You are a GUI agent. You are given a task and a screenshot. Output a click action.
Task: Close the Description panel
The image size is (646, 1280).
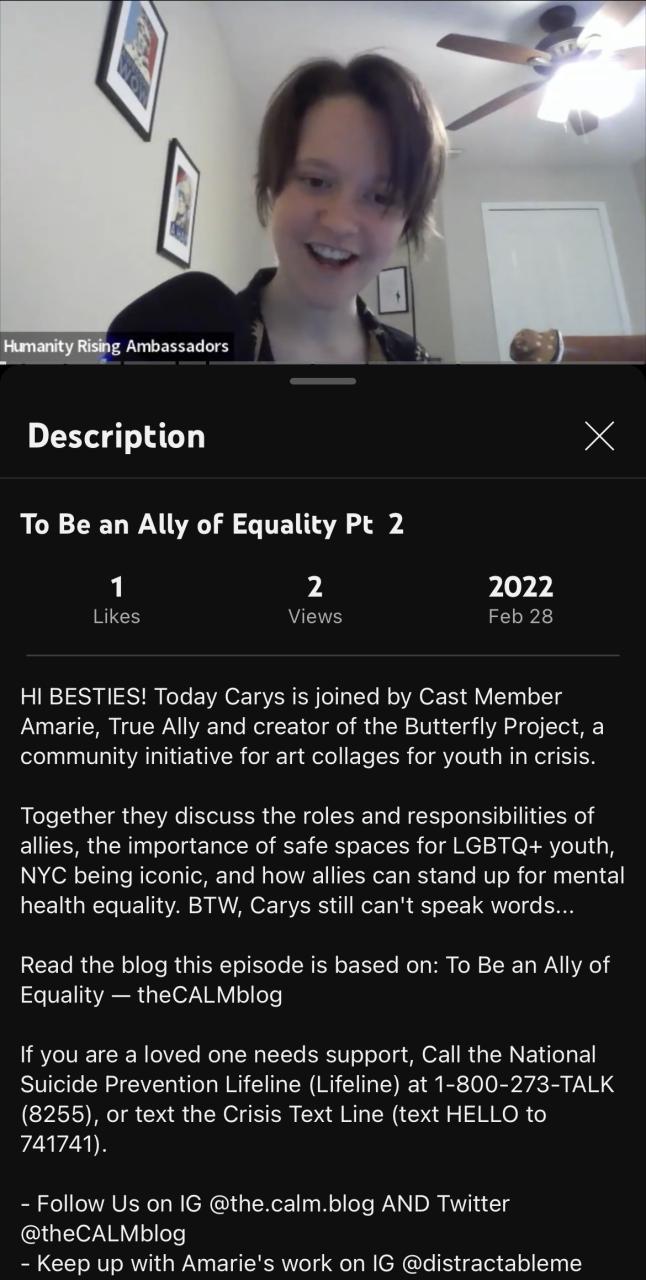[599, 436]
